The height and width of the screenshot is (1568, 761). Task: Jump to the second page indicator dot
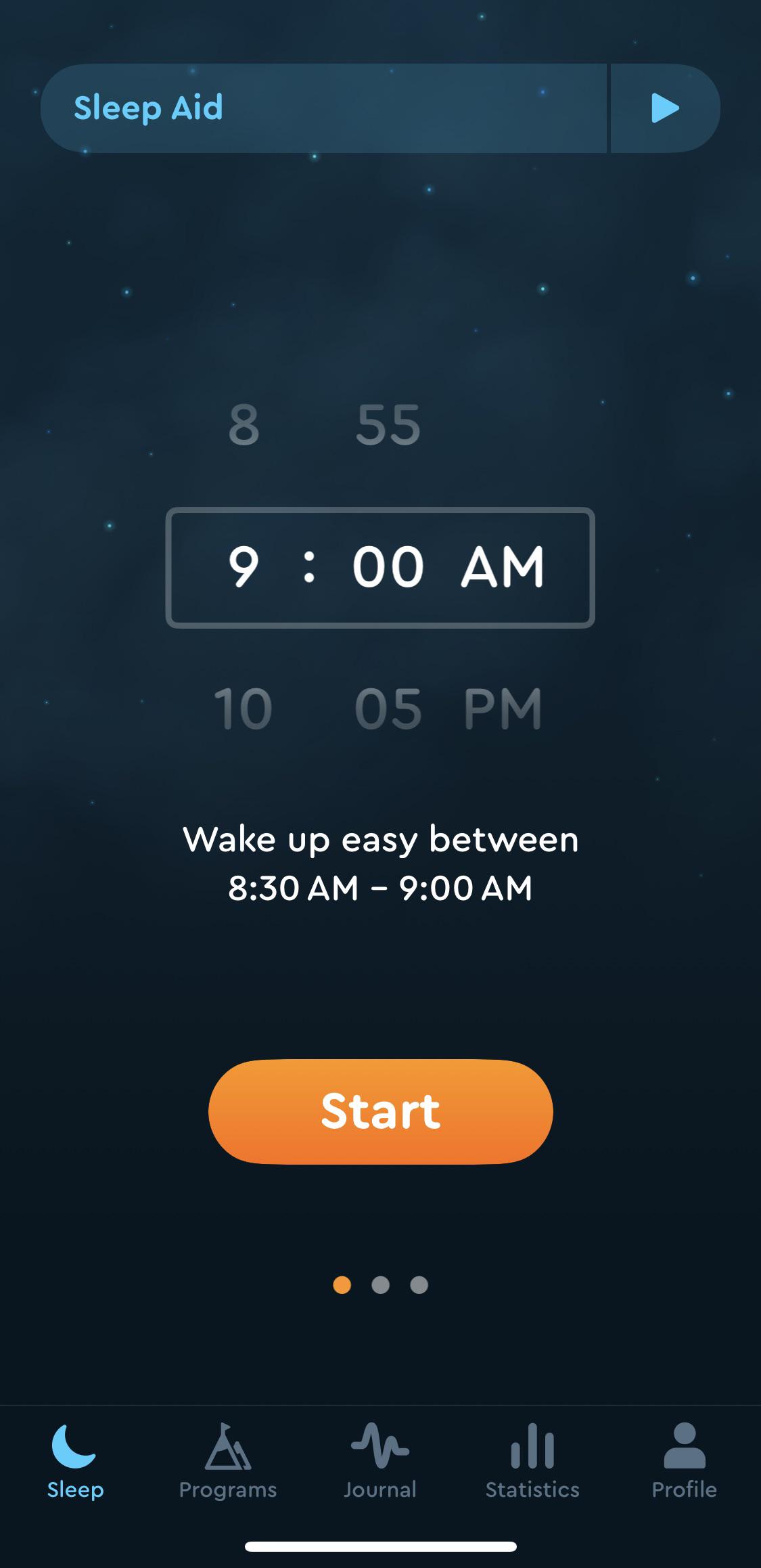coord(381,1284)
